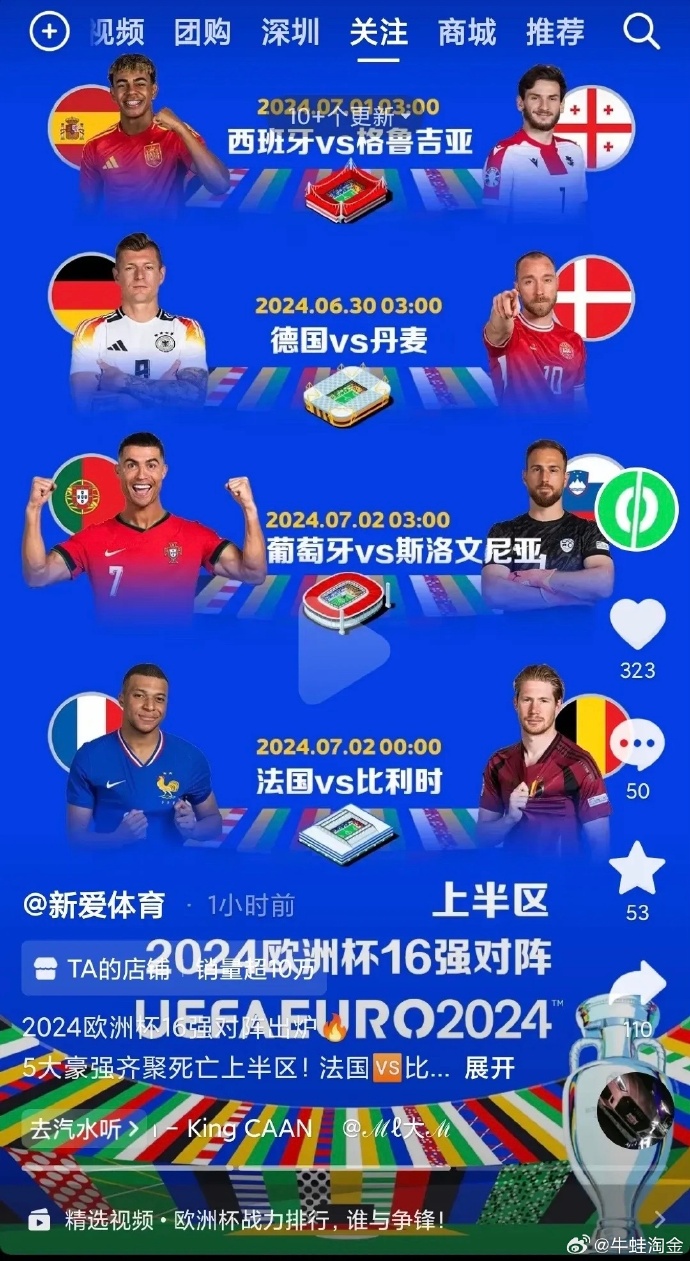
Task: Open the spinning music disc
Action: point(635,1111)
